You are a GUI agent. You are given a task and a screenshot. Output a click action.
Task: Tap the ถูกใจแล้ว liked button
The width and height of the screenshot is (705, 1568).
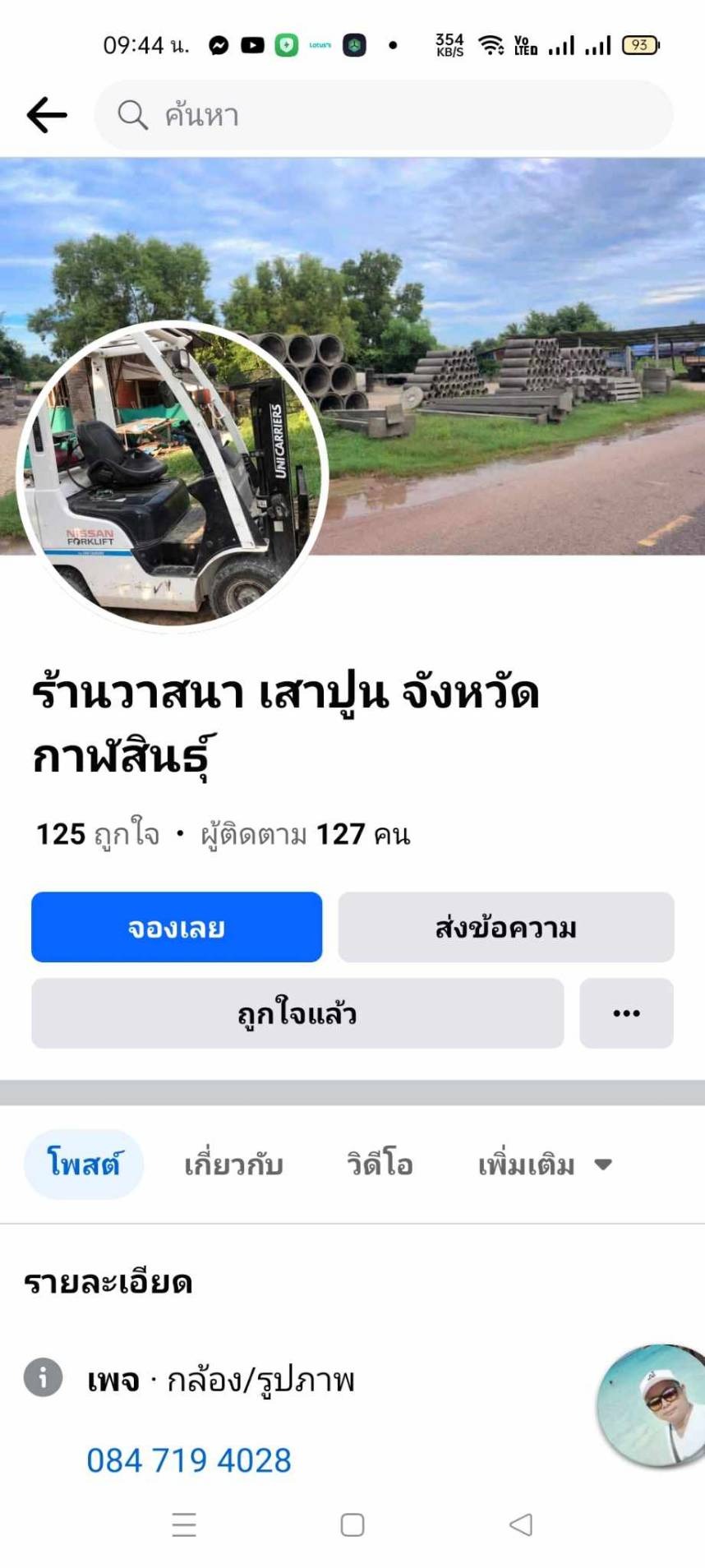click(x=297, y=1012)
